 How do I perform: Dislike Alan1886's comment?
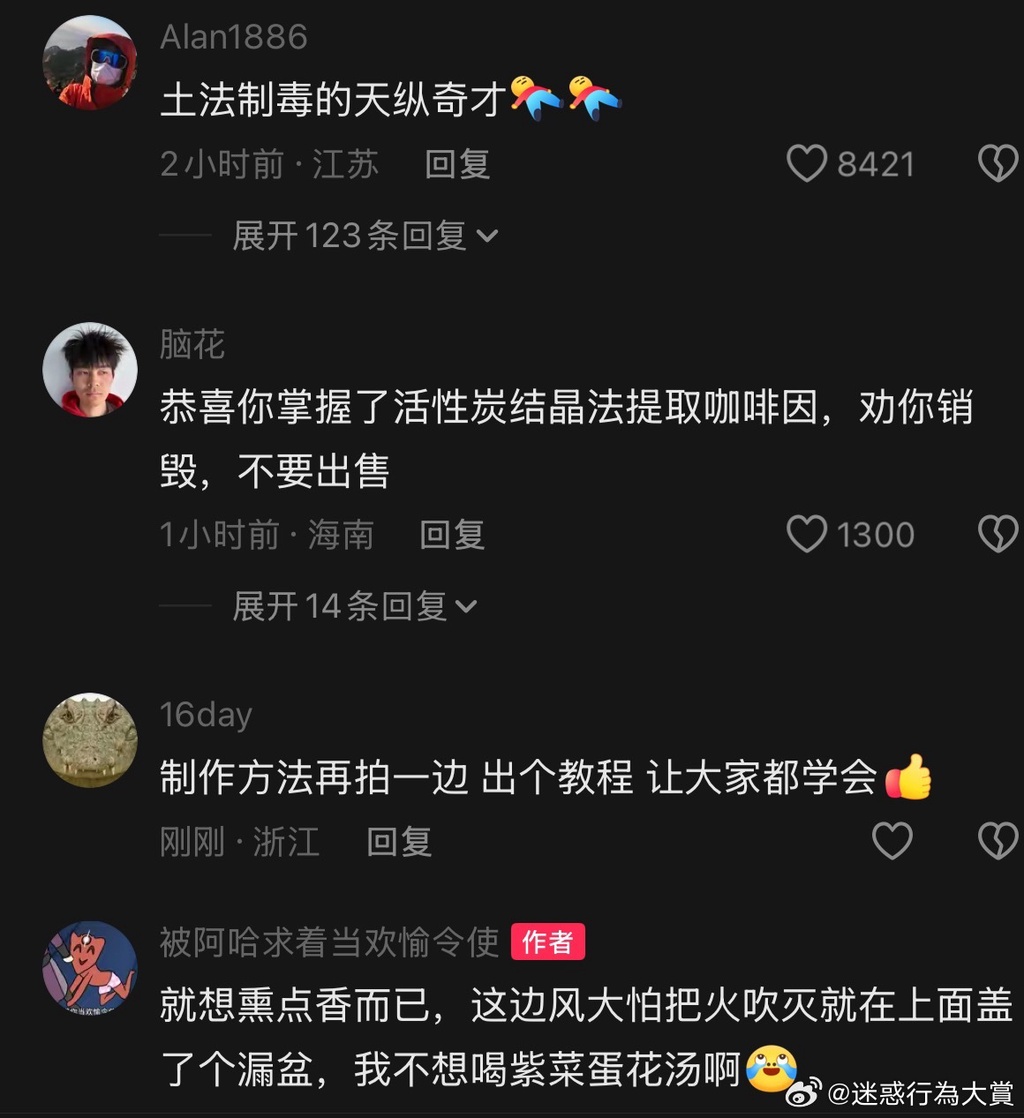997,164
